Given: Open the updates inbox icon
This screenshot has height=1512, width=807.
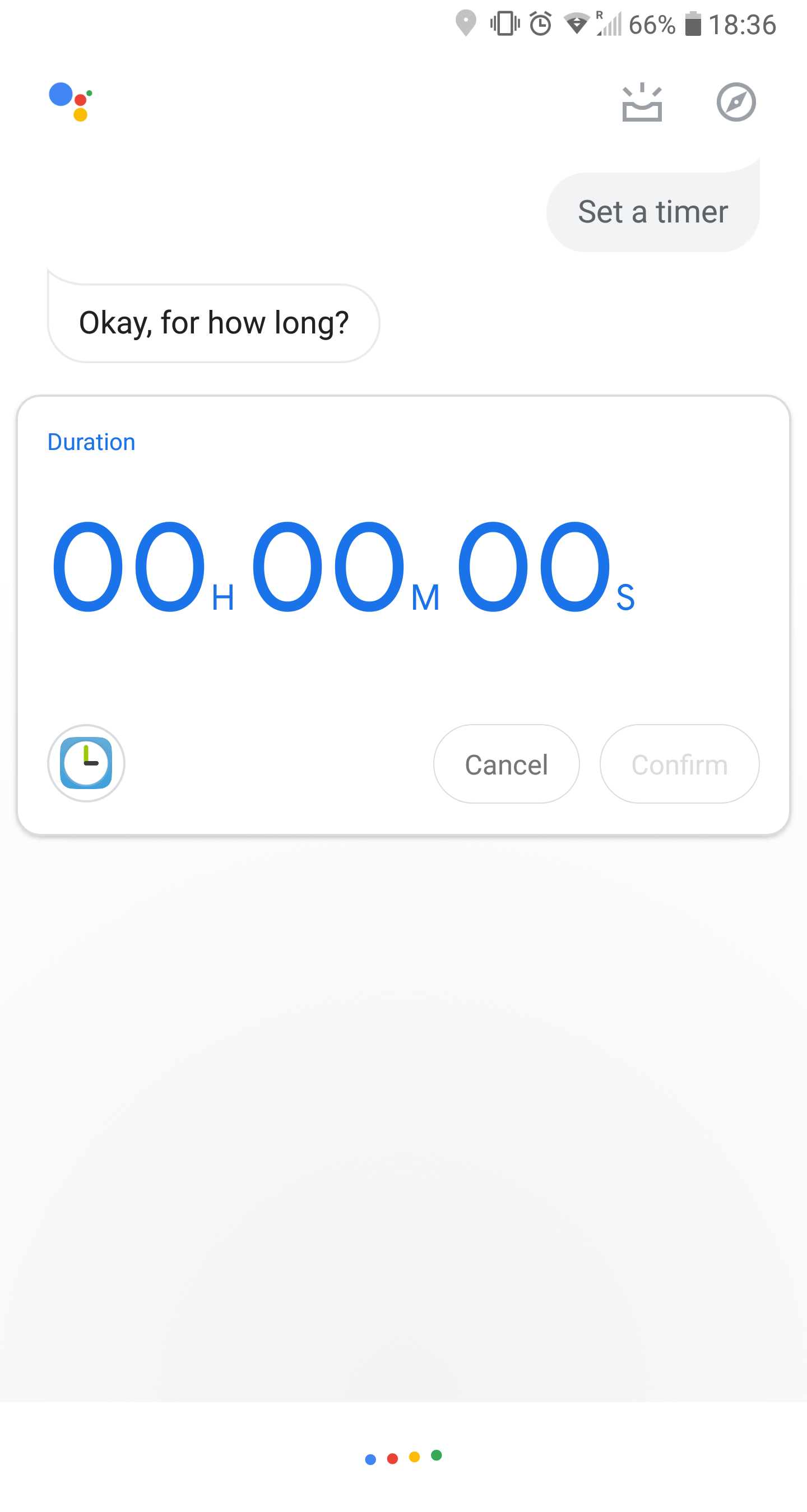Looking at the screenshot, I should 642,102.
